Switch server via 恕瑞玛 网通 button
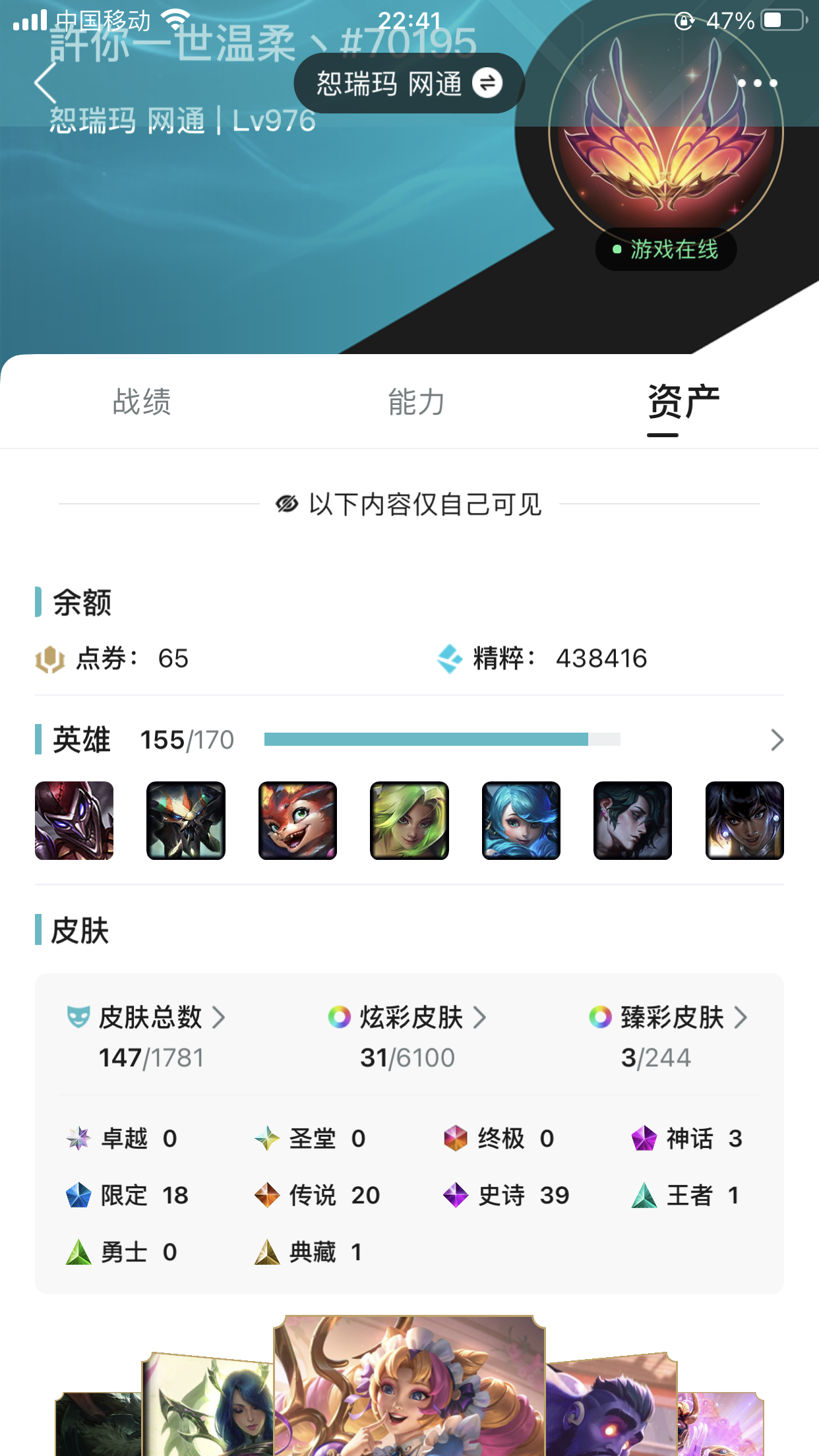 click(x=409, y=83)
